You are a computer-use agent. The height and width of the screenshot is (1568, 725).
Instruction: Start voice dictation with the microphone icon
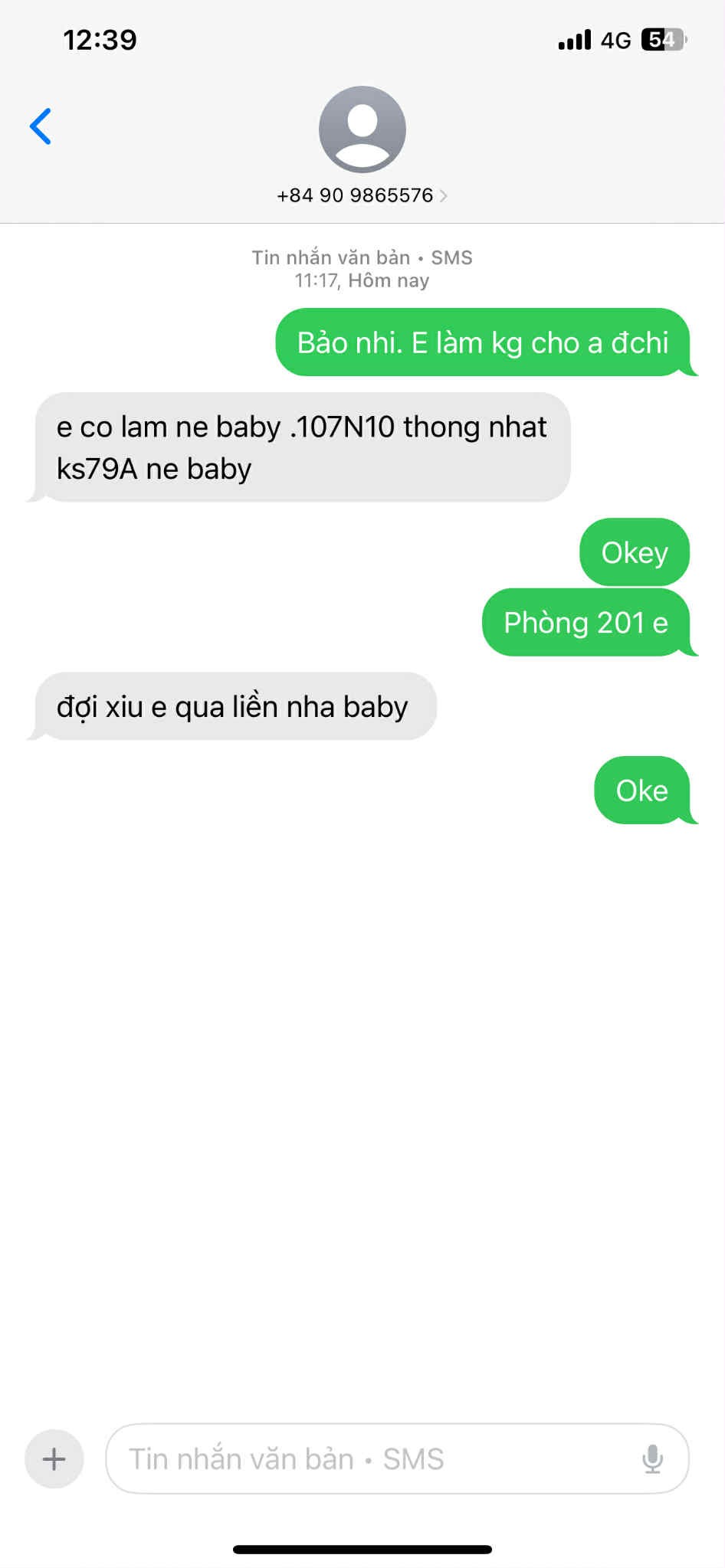click(x=652, y=1458)
